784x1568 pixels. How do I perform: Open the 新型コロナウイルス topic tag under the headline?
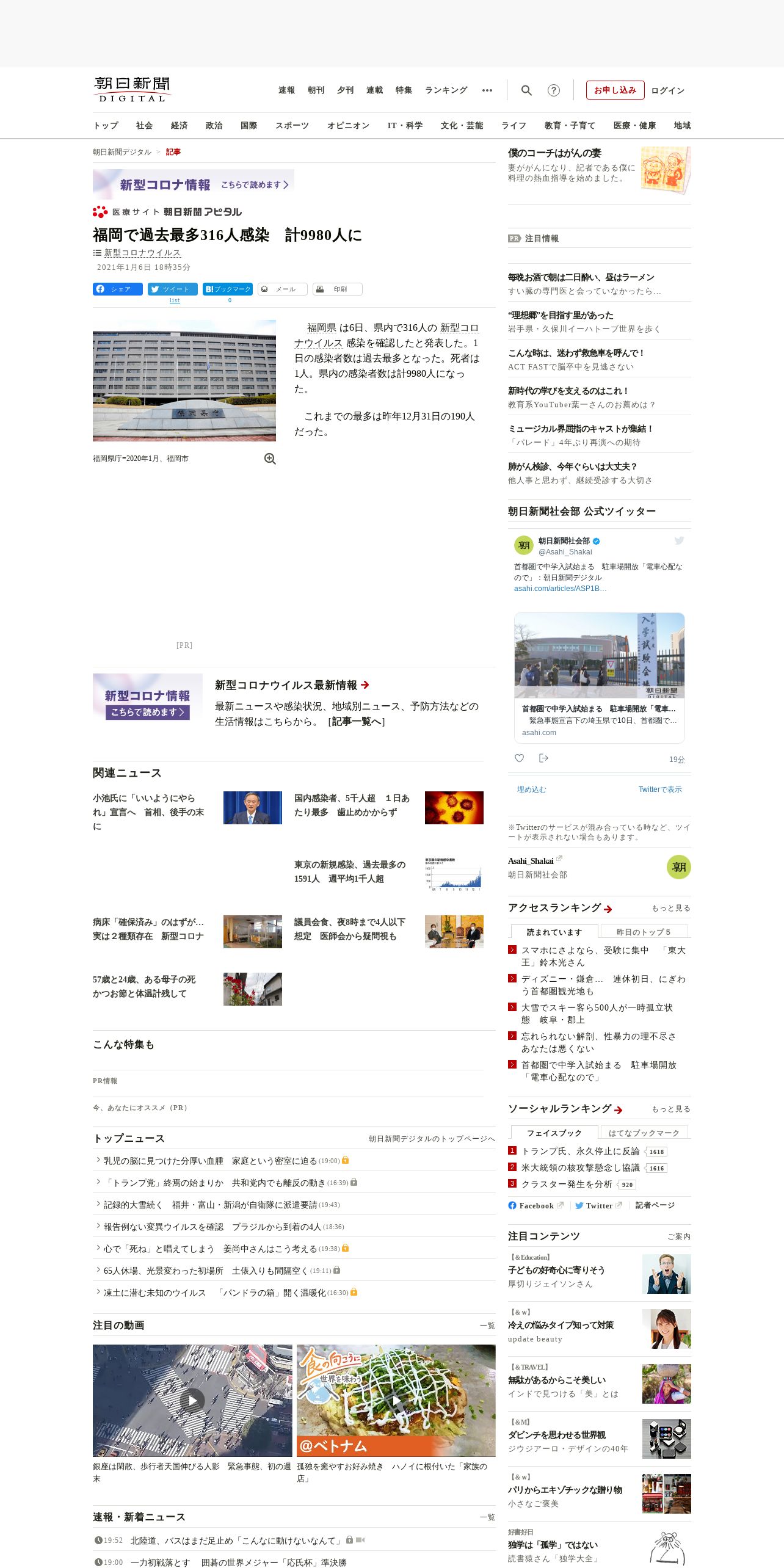142,253
